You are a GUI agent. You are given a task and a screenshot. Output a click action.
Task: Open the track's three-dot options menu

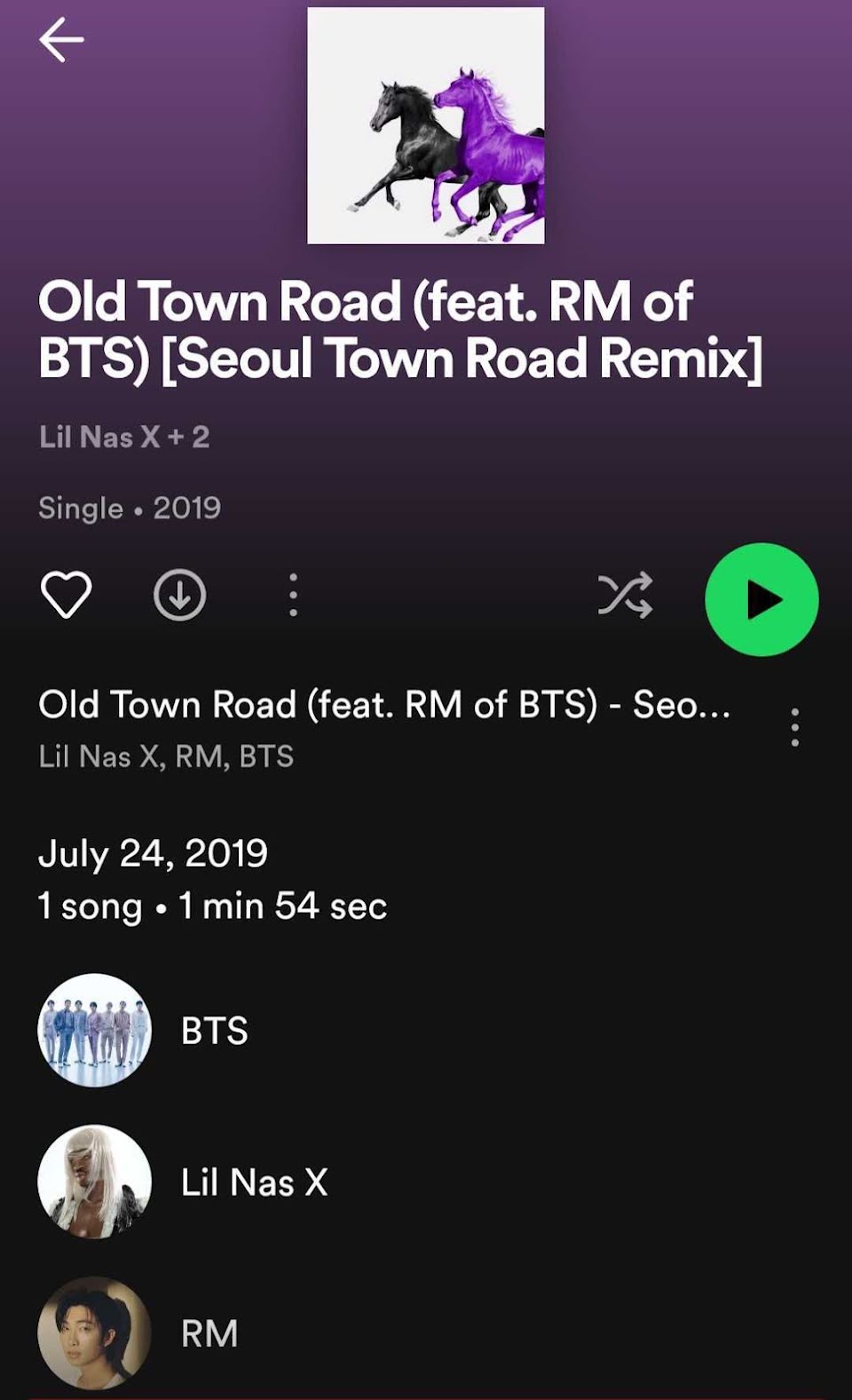pos(794,727)
